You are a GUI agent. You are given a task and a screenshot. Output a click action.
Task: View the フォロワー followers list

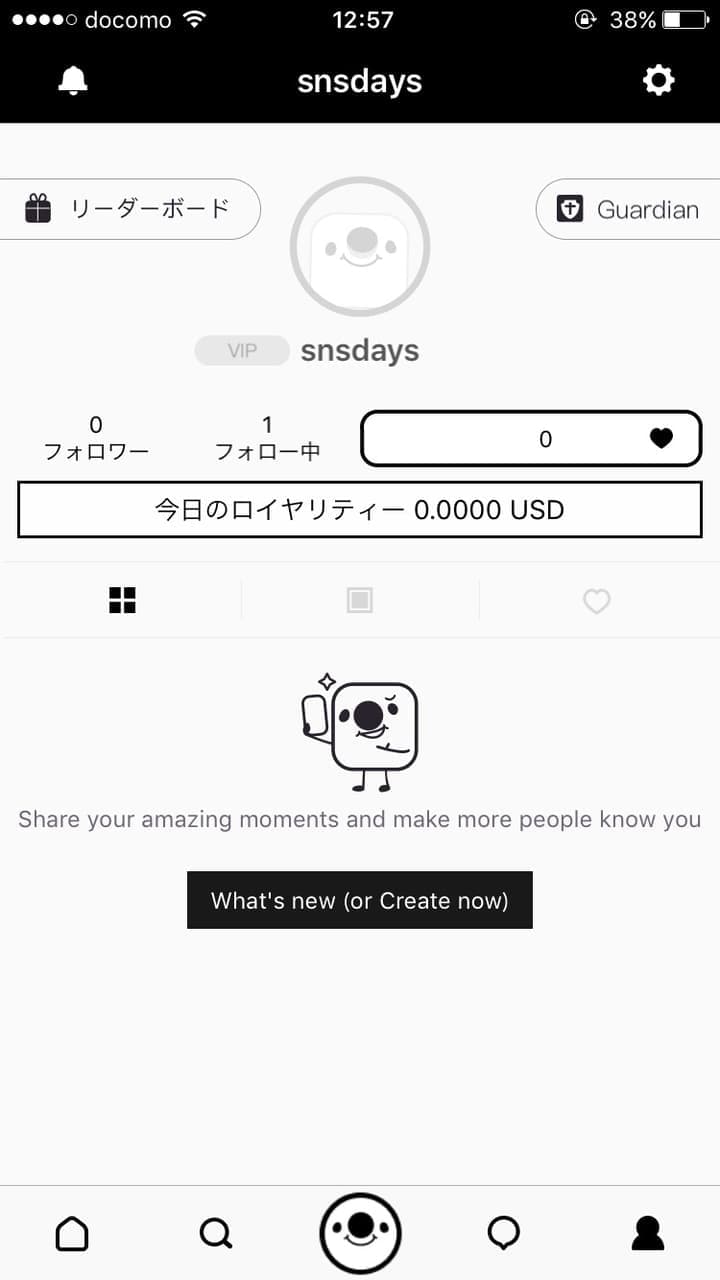click(x=96, y=439)
